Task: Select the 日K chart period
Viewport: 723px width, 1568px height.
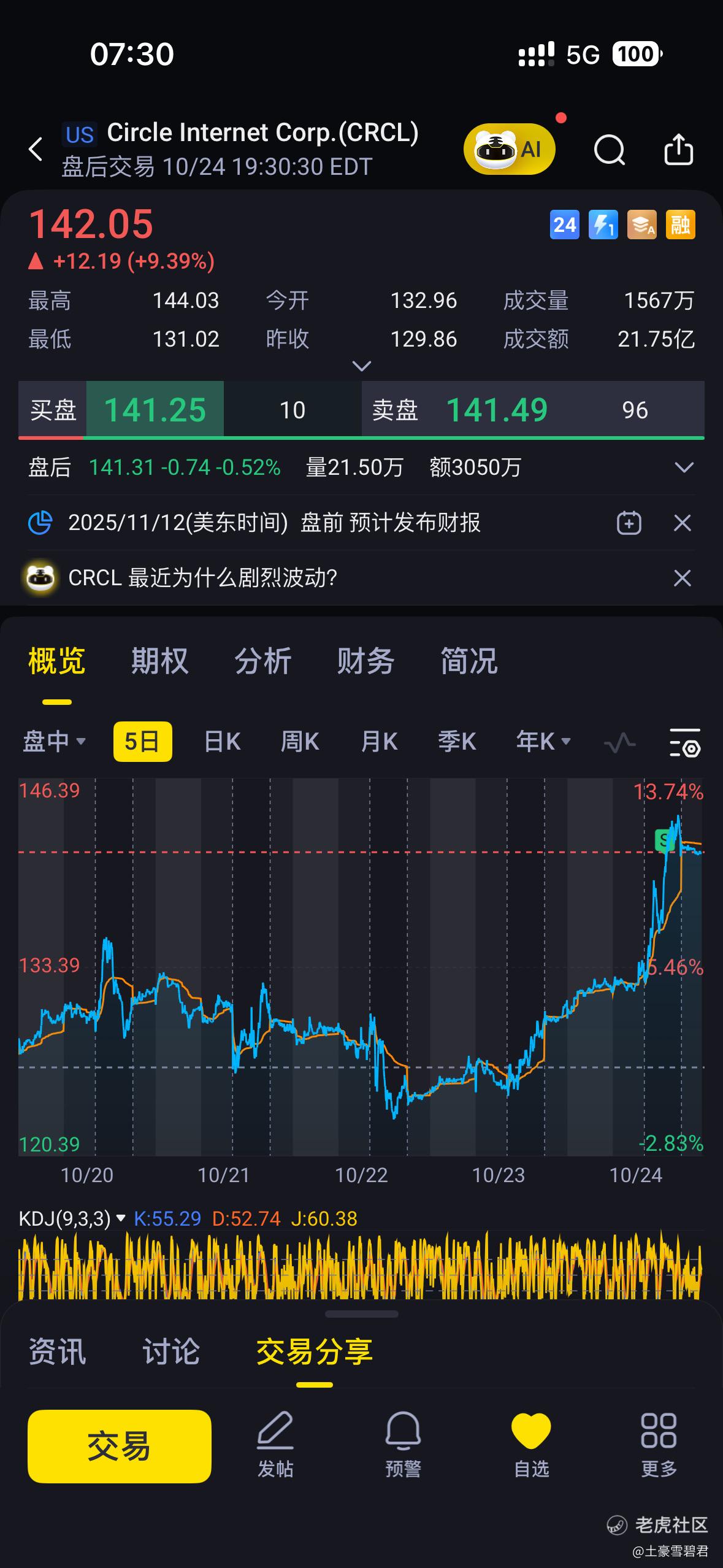Action: [222, 742]
